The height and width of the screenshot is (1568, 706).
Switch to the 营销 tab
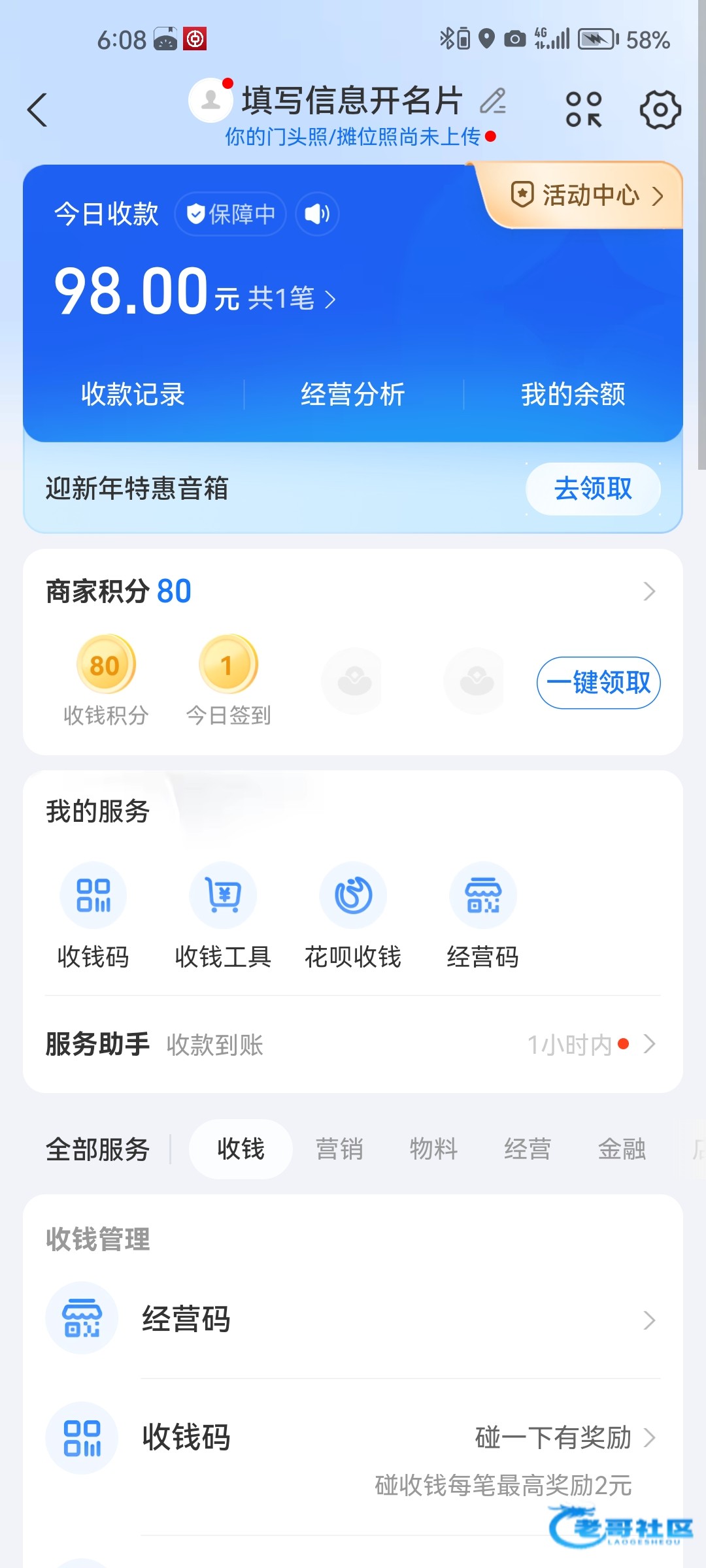(339, 1149)
